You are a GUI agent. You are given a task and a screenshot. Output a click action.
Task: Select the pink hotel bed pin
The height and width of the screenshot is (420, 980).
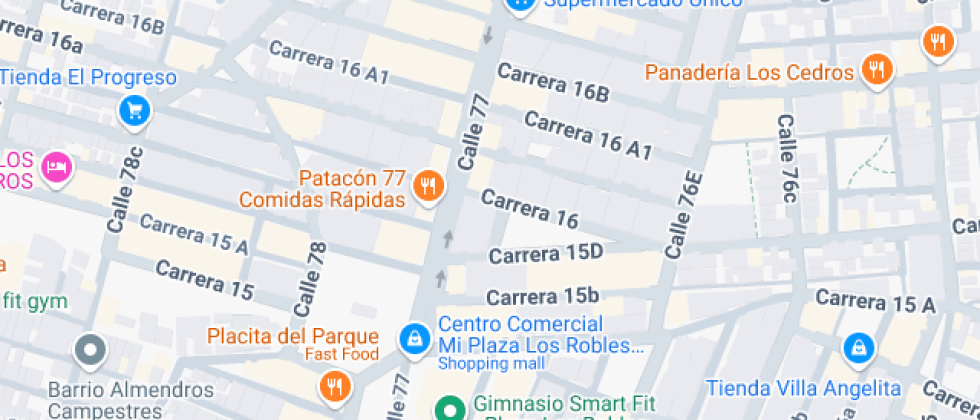pyautogui.click(x=59, y=166)
